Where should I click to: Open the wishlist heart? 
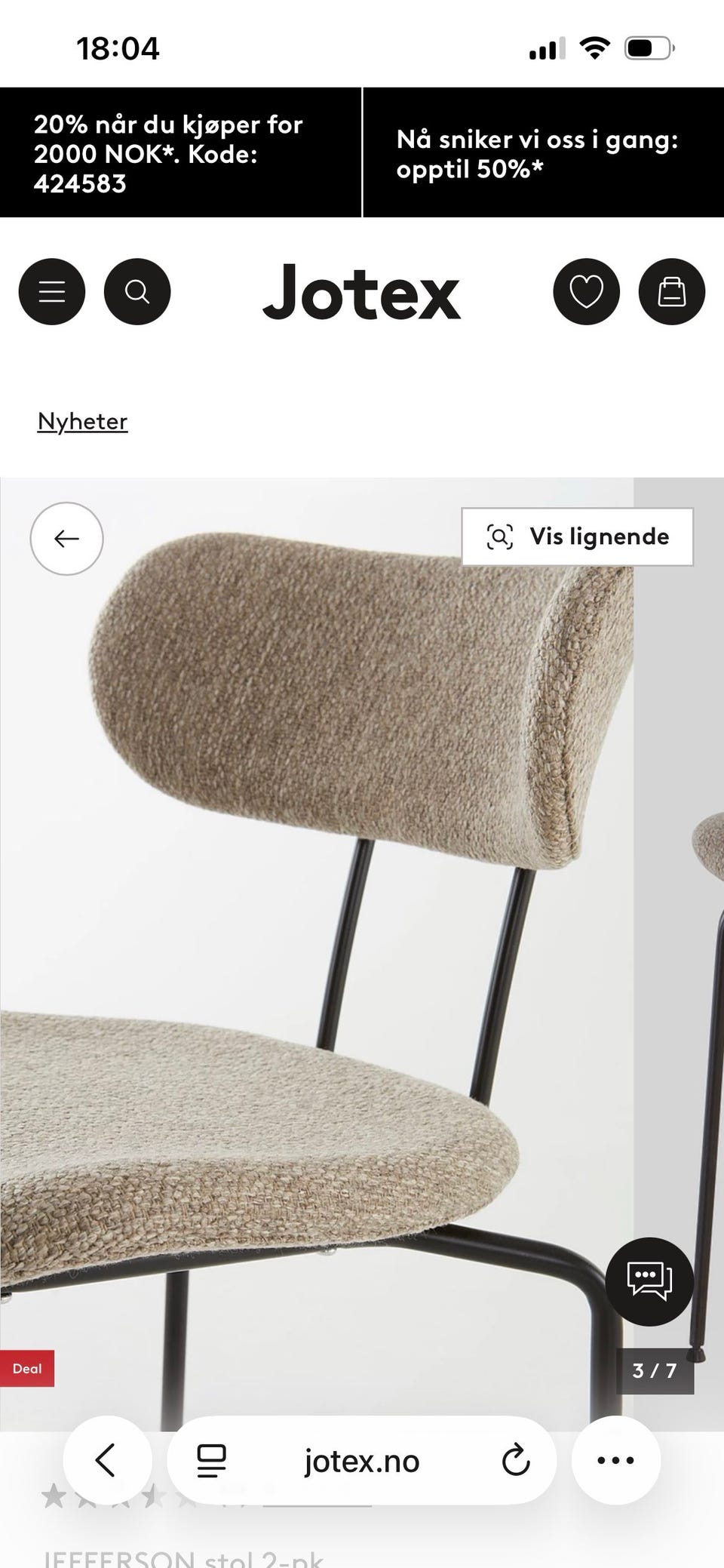tap(587, 292)
